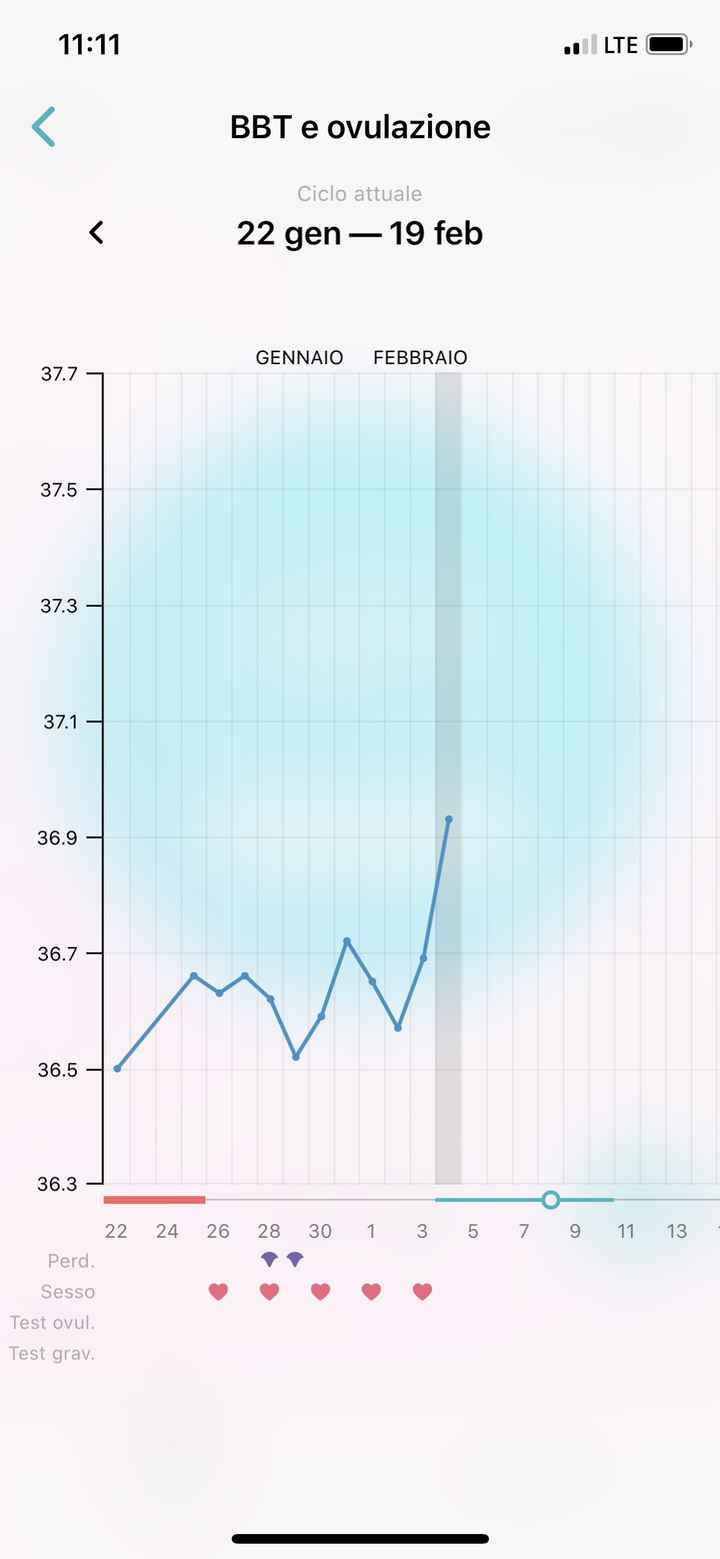Select the heart icon under 3 febbraio
The width and height of the screenshot is (720, 1559).
click(x=421, y=1291)
